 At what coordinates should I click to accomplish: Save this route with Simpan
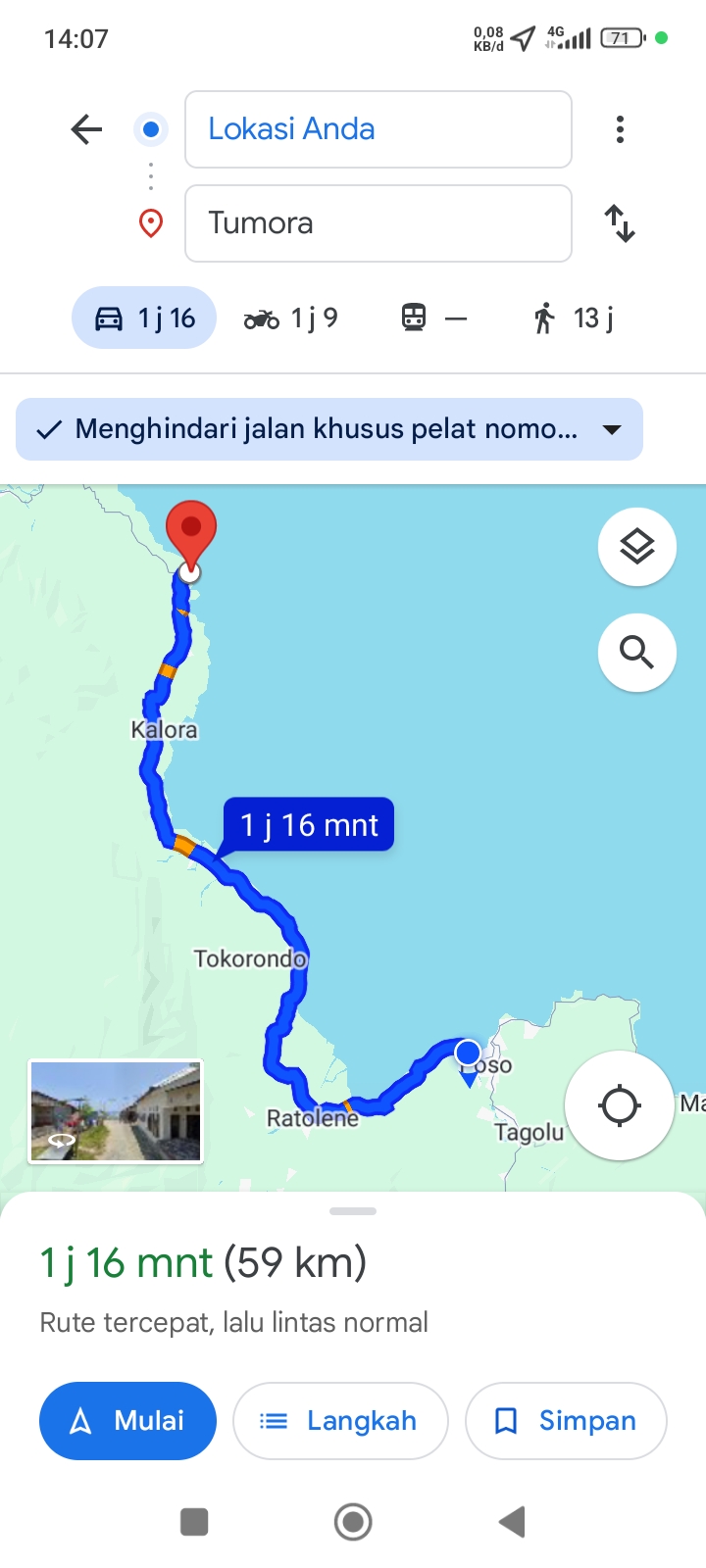coord(566,1421)
